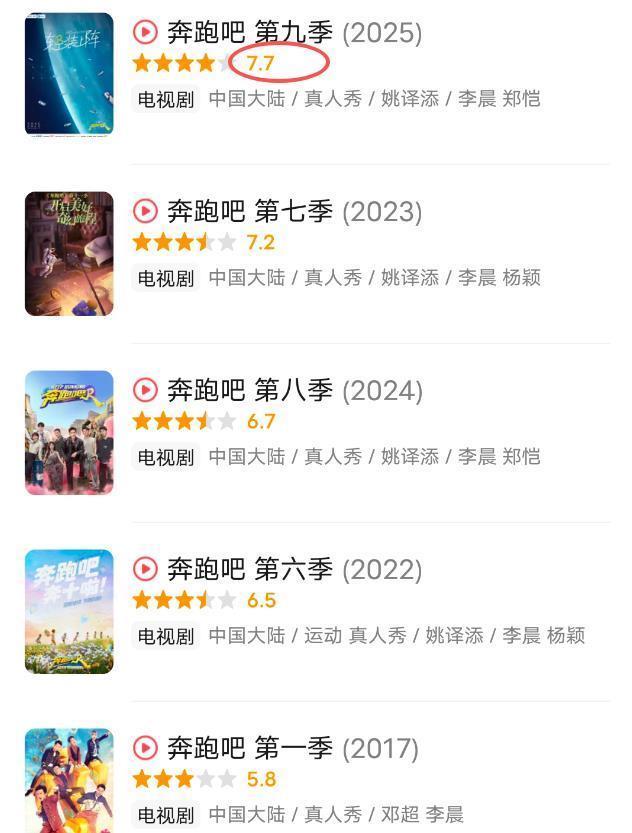The image size is (632, 833).
Task: View the 奔跑吧 第七季 (2023) entry
Action: (294, 212)
